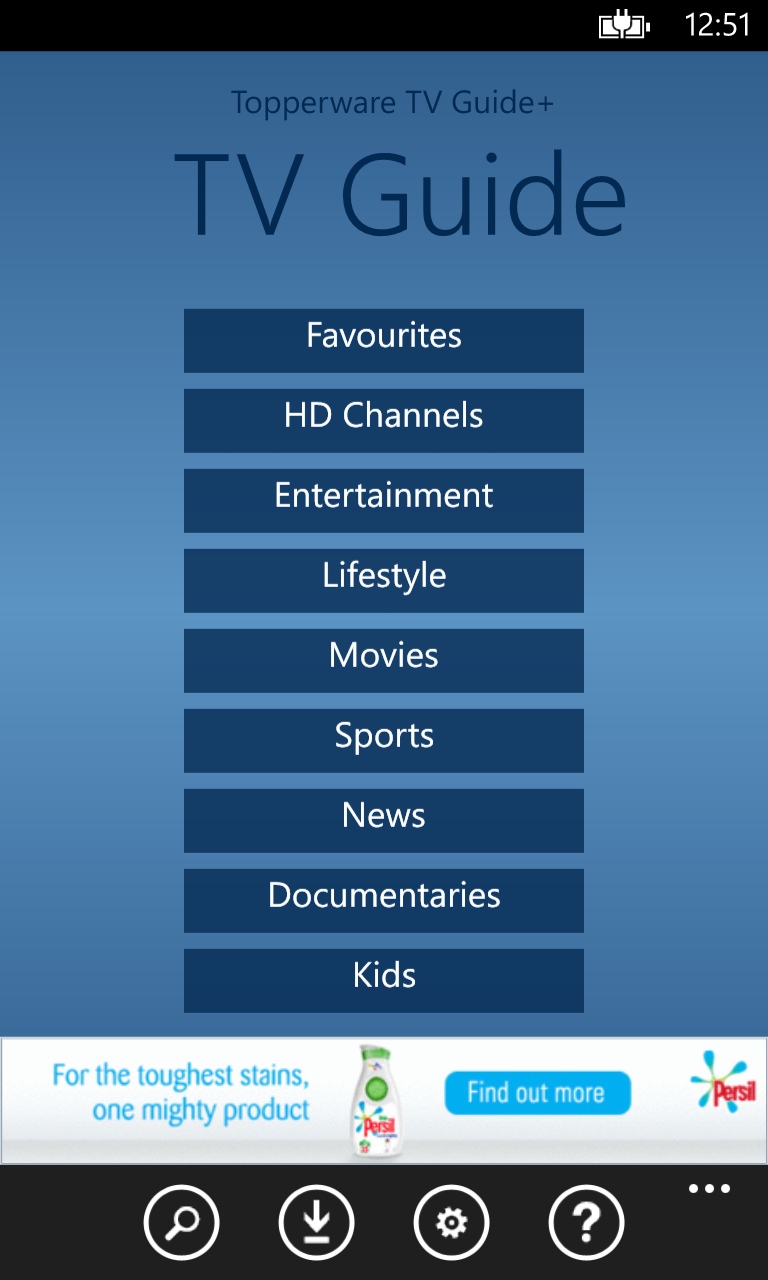Open settings gear icon
This screenshot has width=768, height=1280.
[x=452, y=1222]
